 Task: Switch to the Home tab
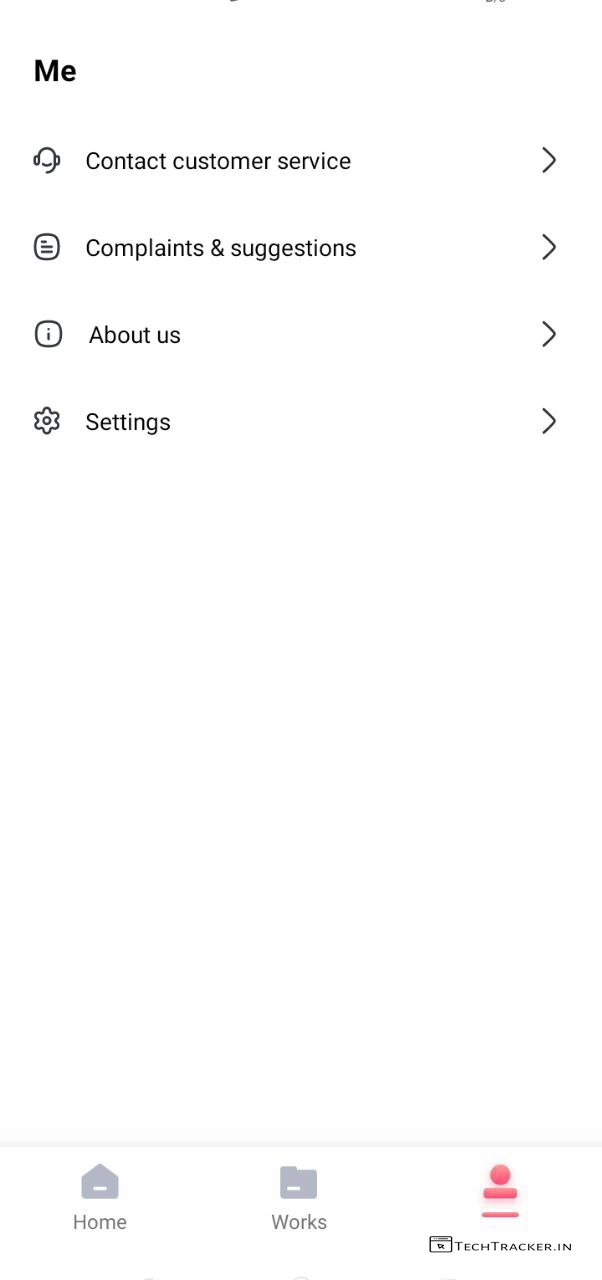point(100,1197)
